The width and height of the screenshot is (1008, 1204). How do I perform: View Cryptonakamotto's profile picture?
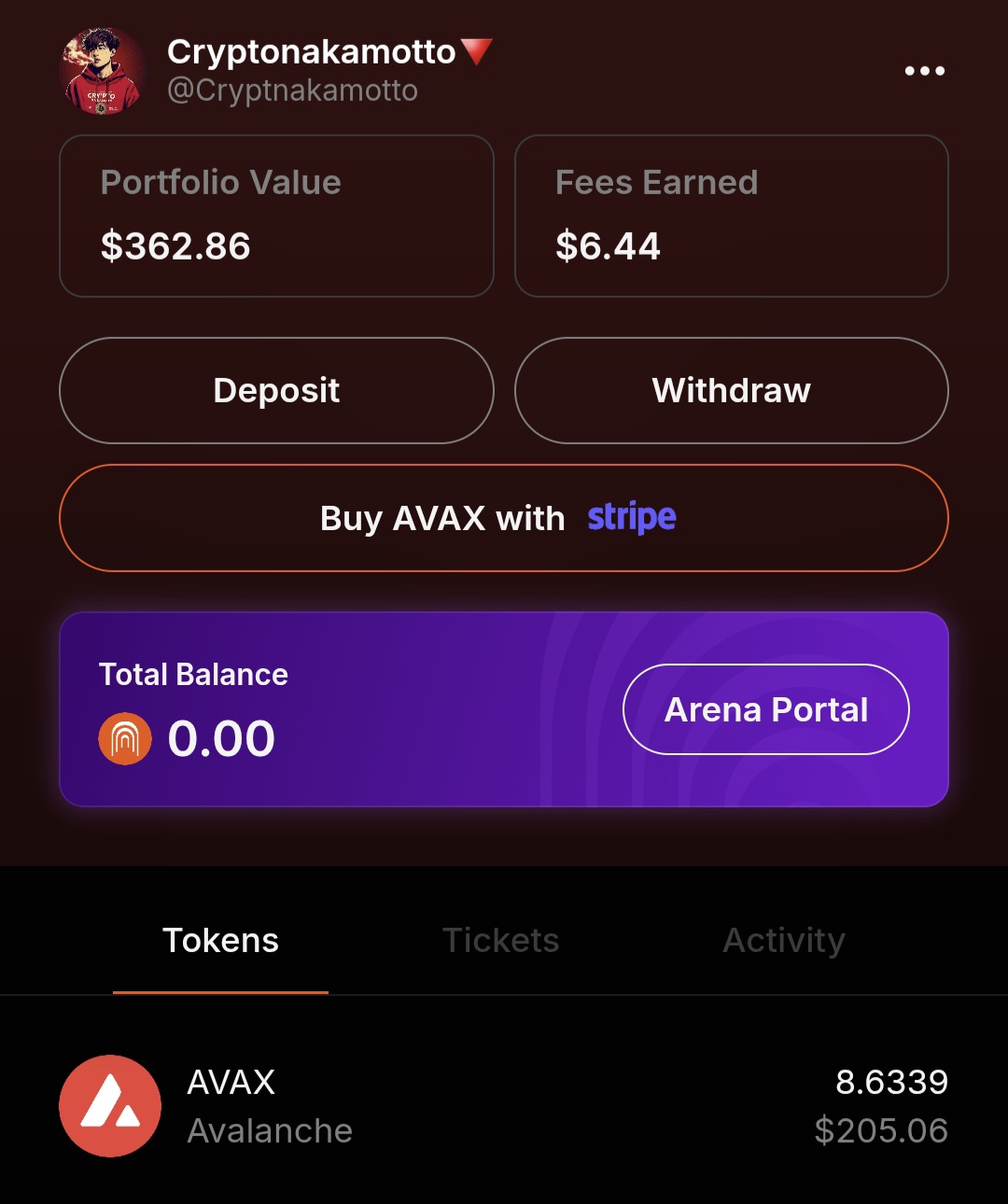[103, 72]
